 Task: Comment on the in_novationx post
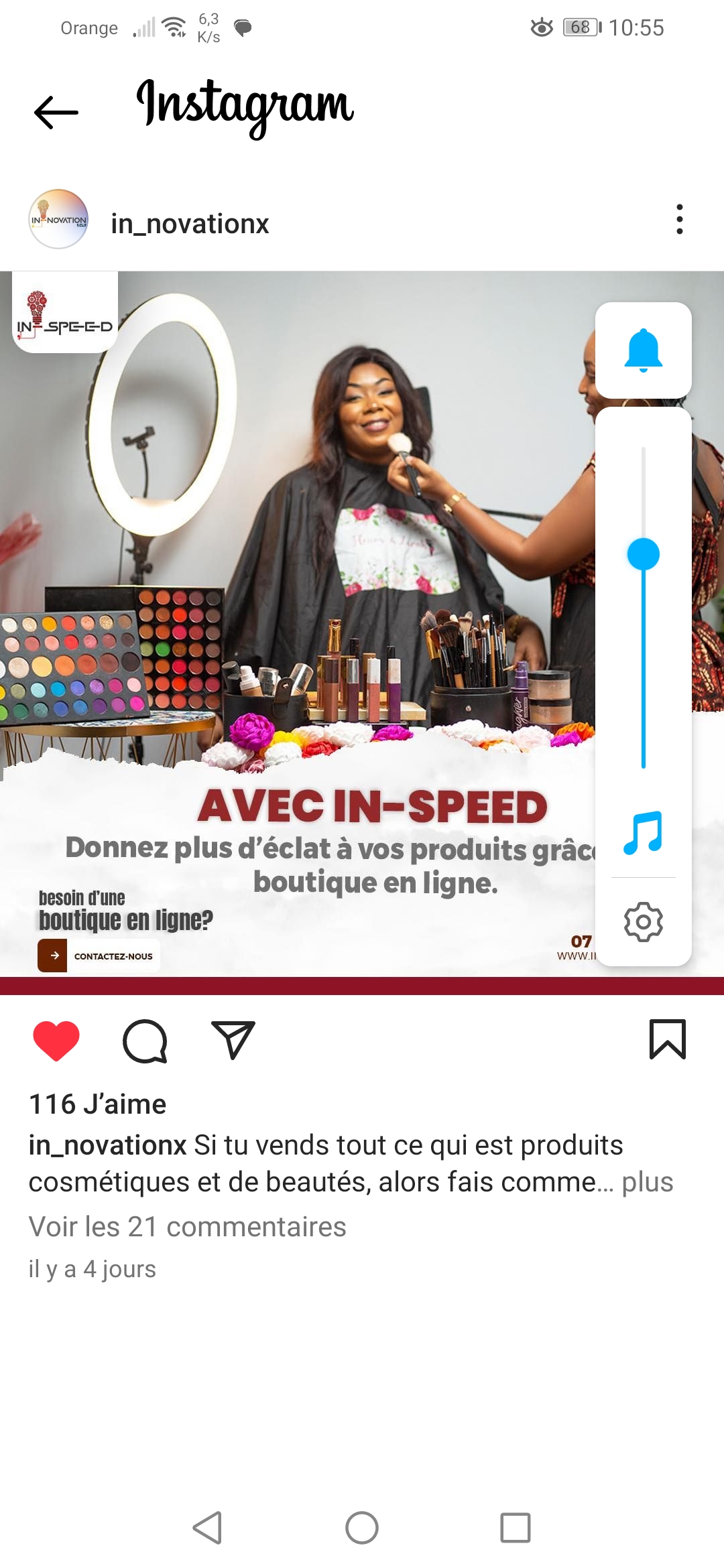pyautogui.click(x=145, y=1041)
